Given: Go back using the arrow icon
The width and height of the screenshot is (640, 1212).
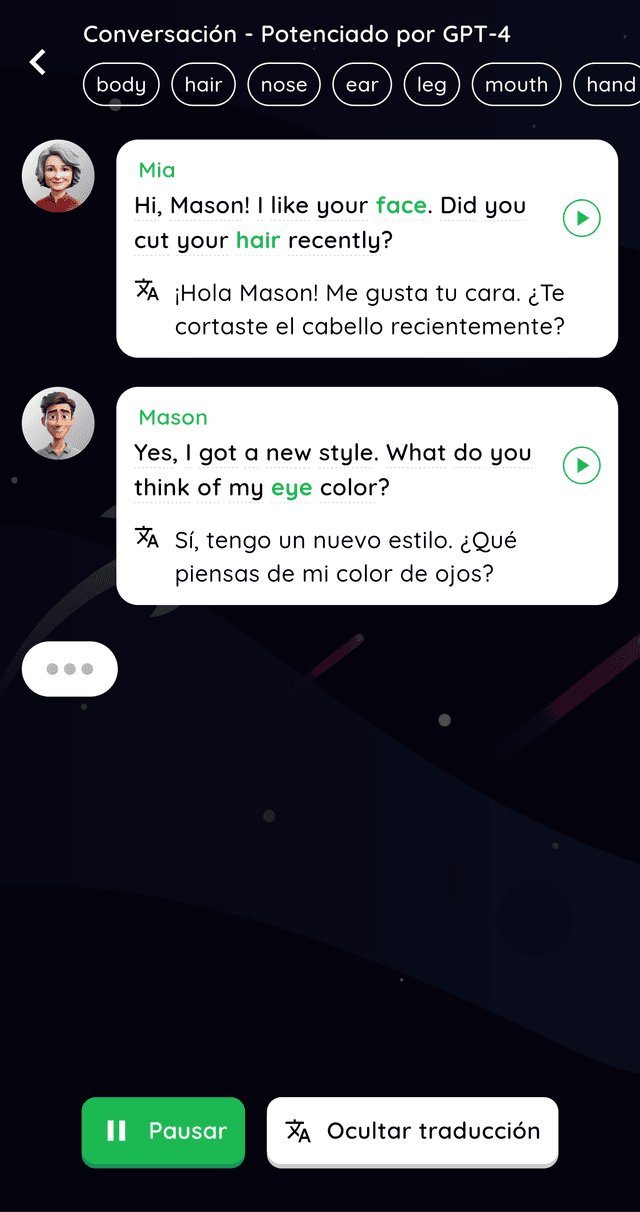Looking at the screenshot, I should (37, 62).
